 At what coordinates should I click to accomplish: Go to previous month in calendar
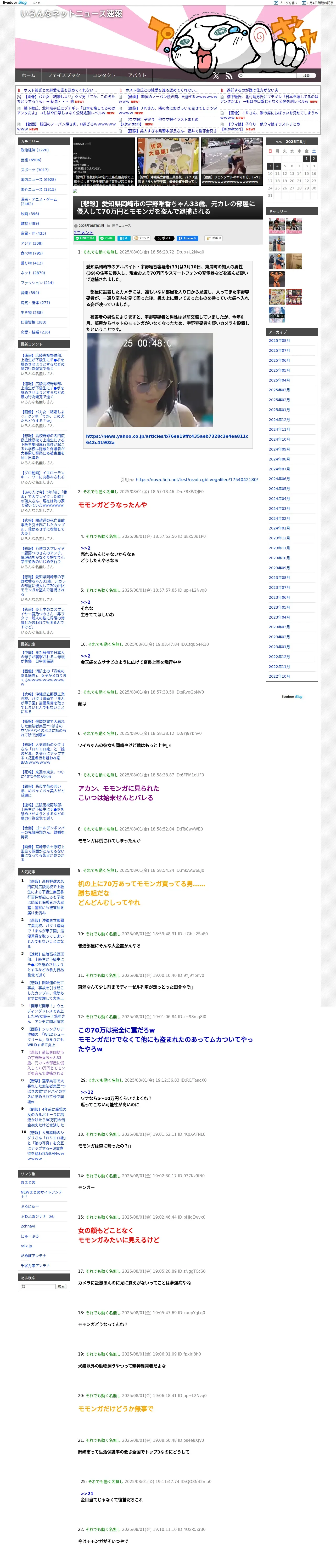(x=279, y=142)
